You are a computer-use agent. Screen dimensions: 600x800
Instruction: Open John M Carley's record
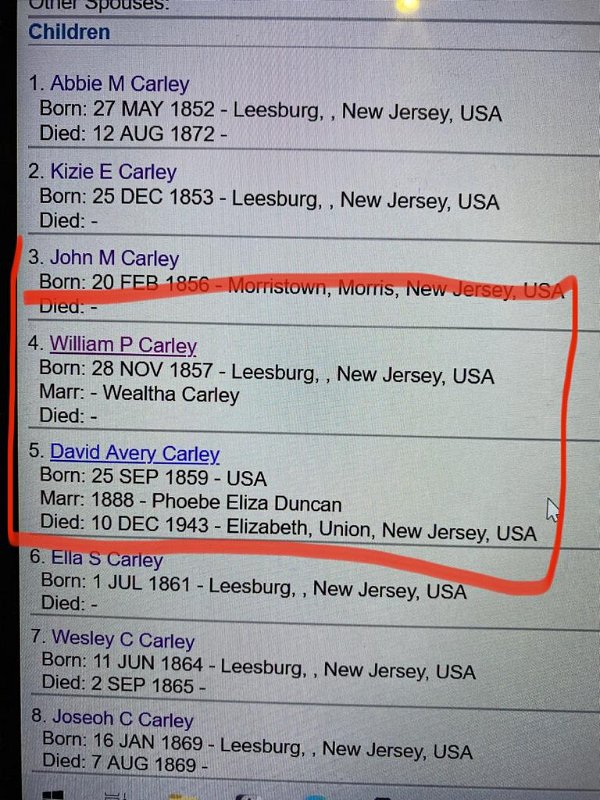(115, 259)
